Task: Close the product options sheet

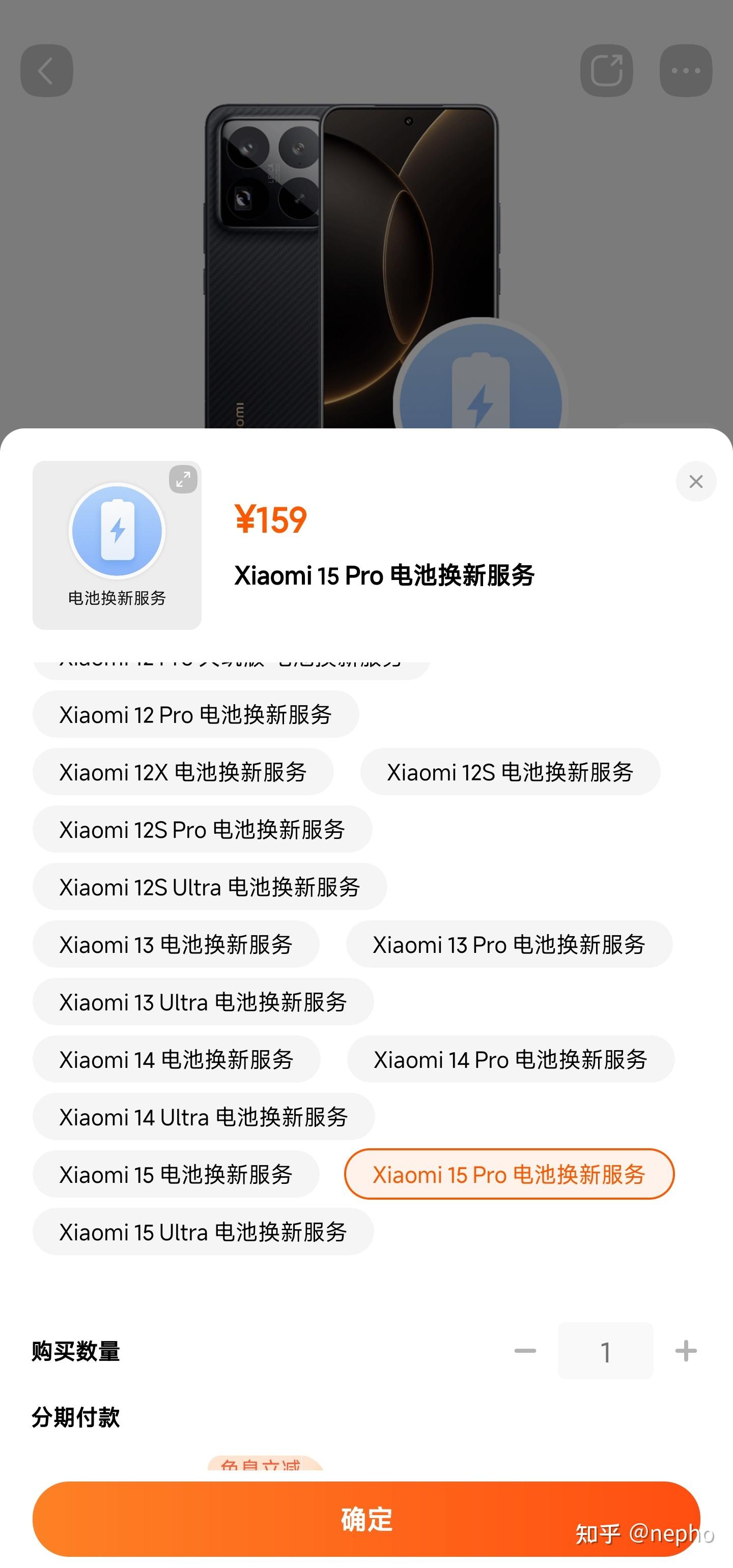Action: pos(695,481)
